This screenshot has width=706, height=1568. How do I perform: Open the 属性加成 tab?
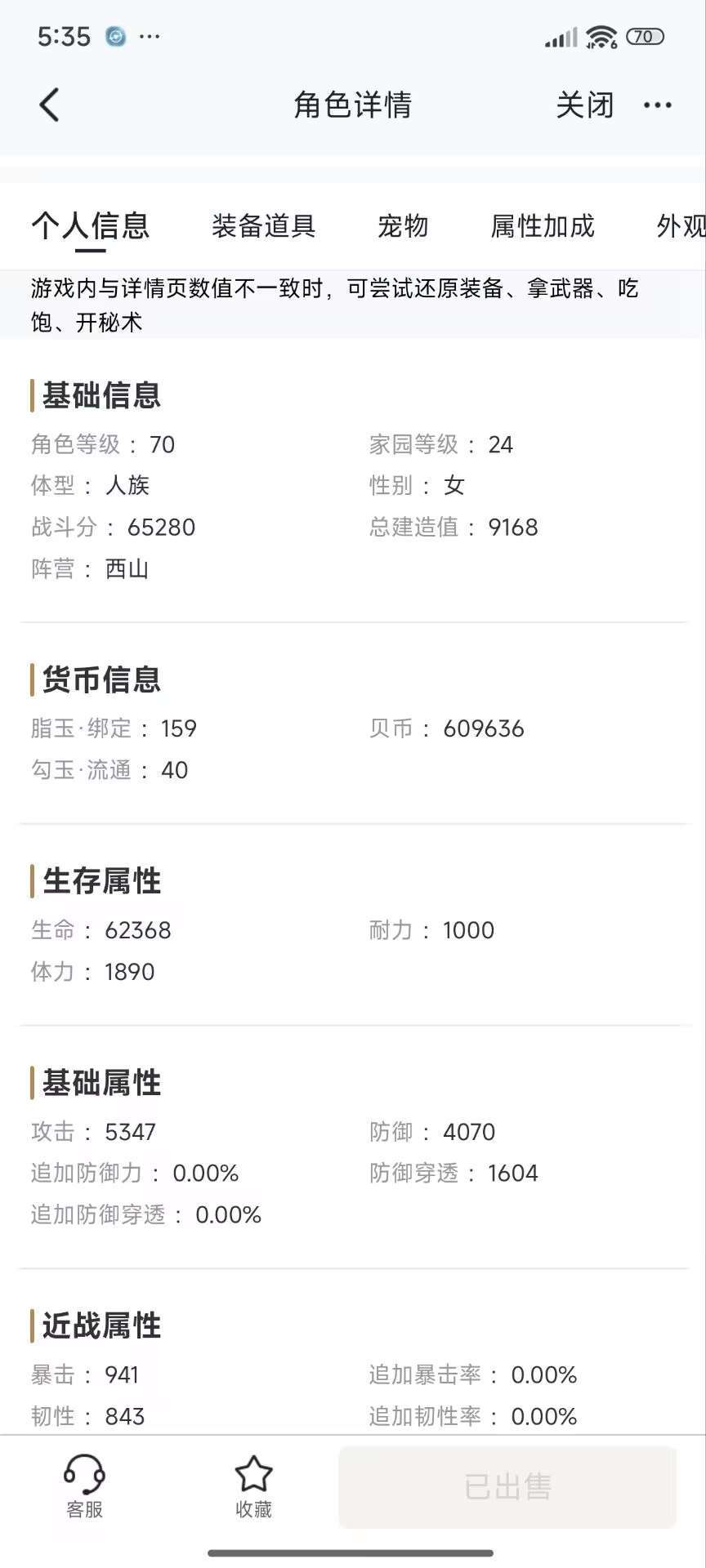click(543, 225)
